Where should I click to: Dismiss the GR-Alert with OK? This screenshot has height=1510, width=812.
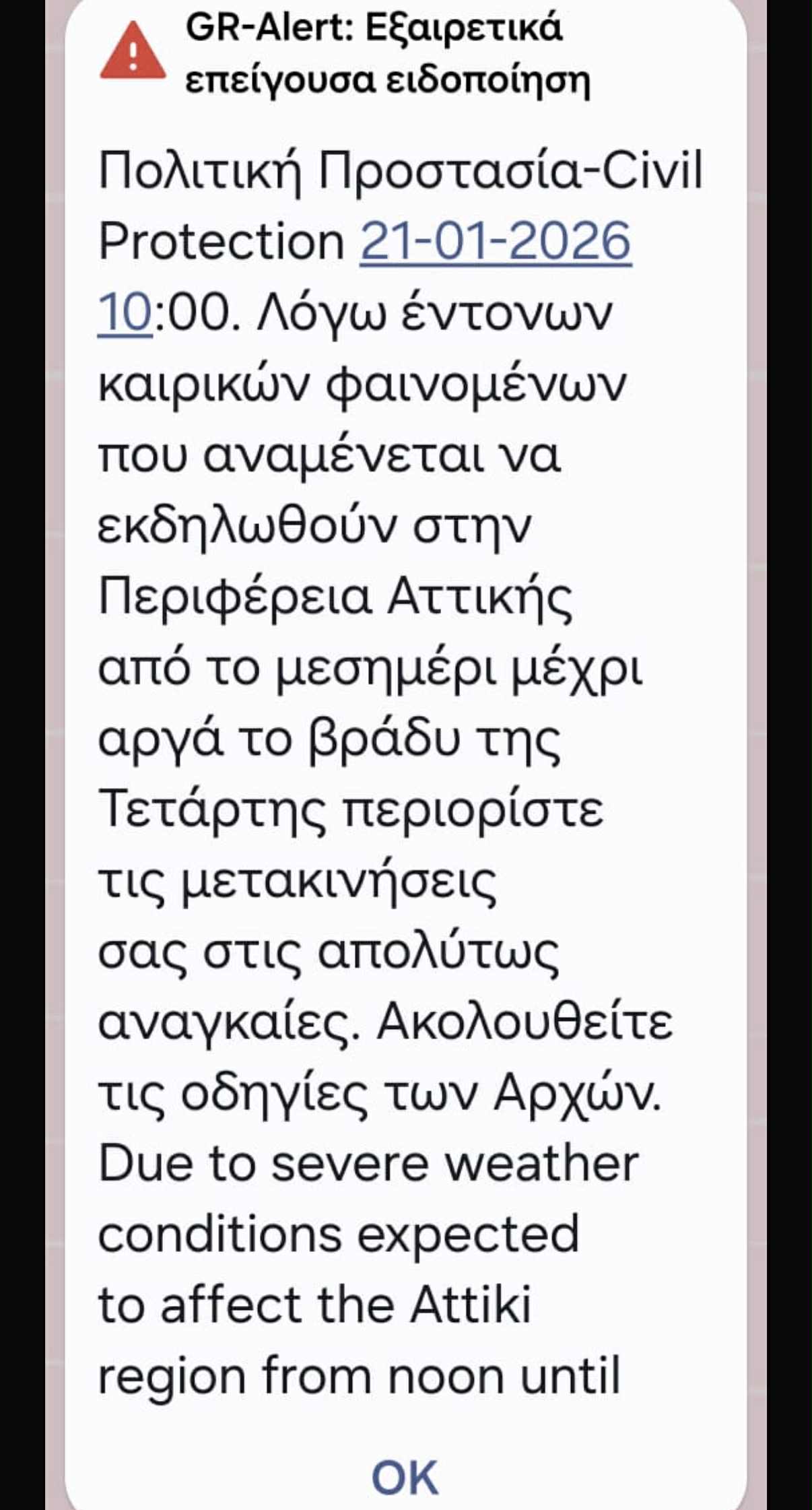coord(405,1477)
